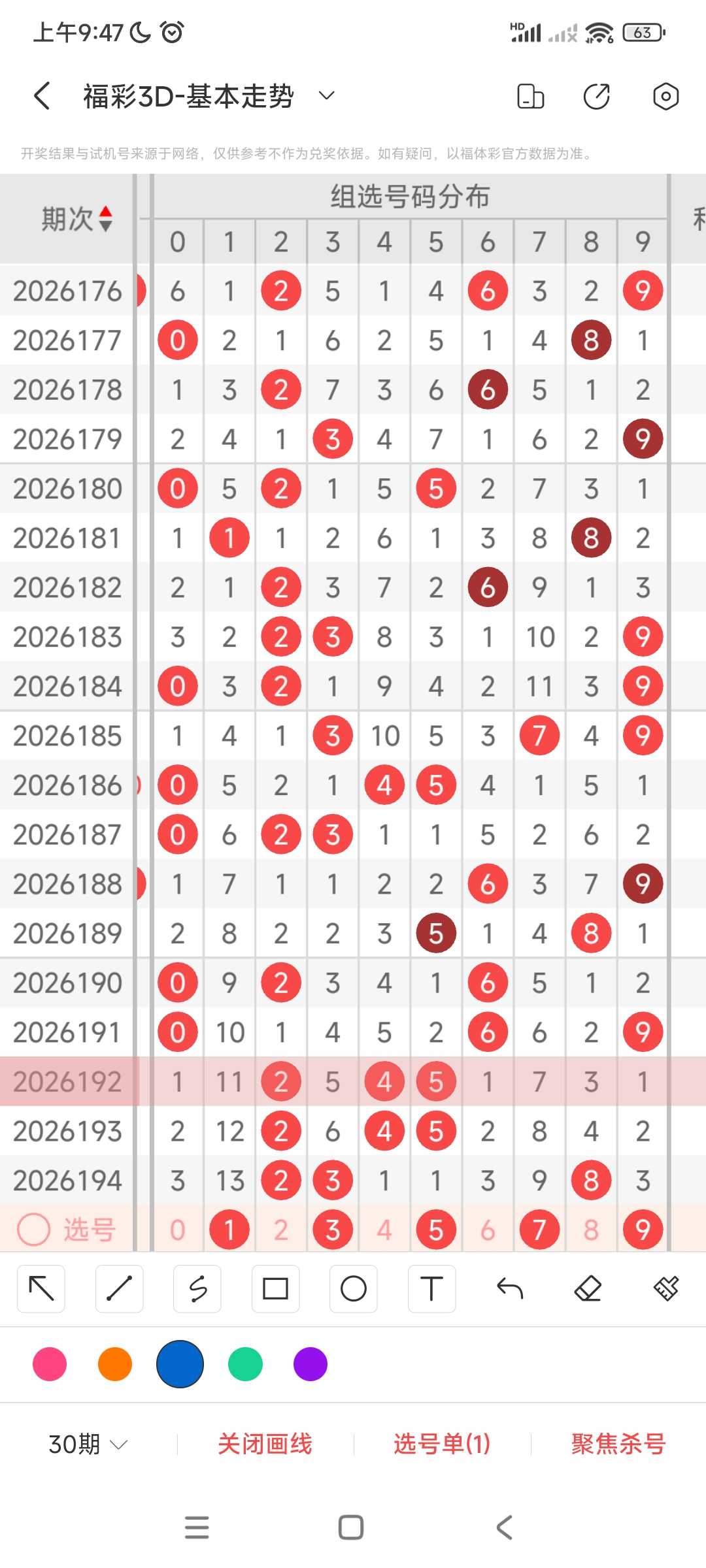706x1568 pixels.
Task: Open the 30期 period dropdown
Action: (x=88, y=1444)
